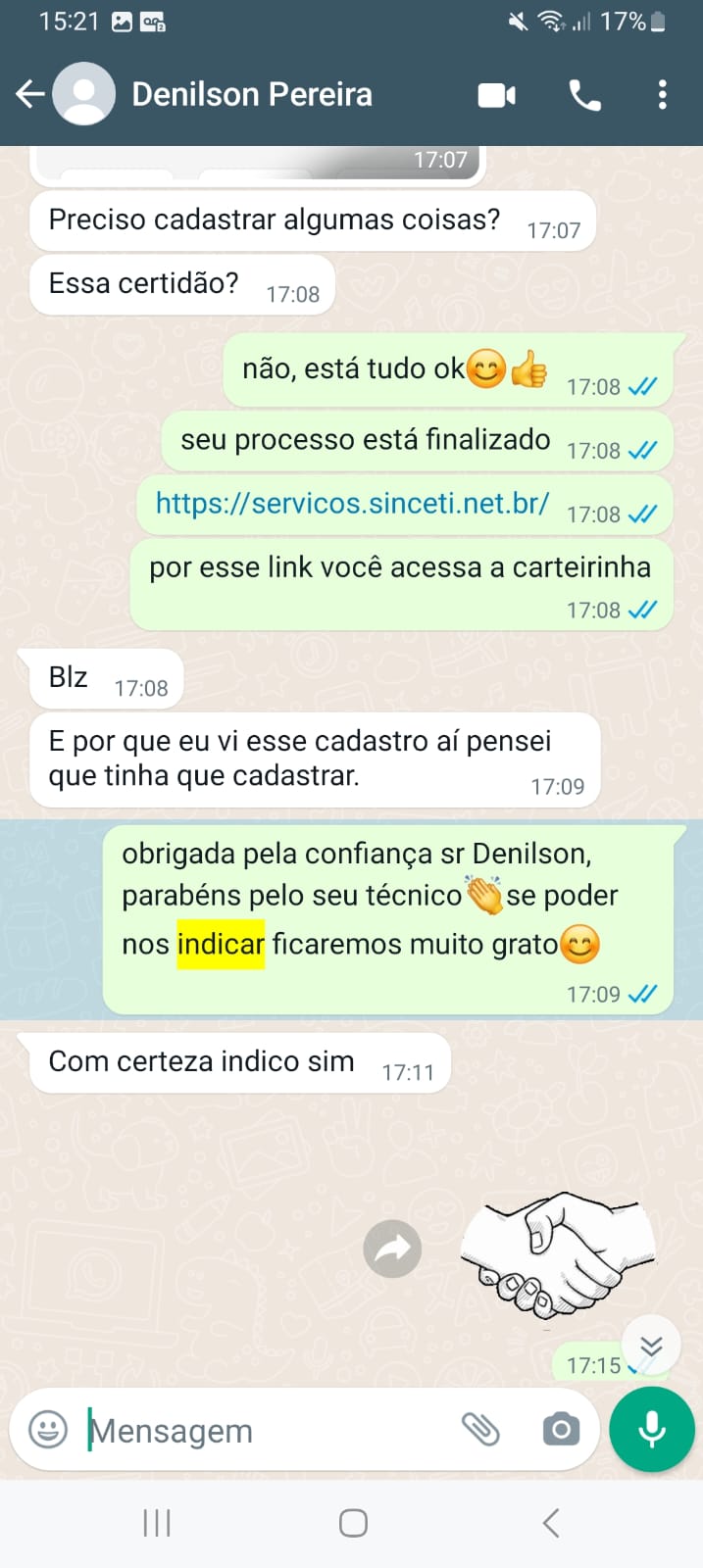This screenshot has width=703, height=1568.
Task: Open the camera from the message bar
Action: (561, 1430)
